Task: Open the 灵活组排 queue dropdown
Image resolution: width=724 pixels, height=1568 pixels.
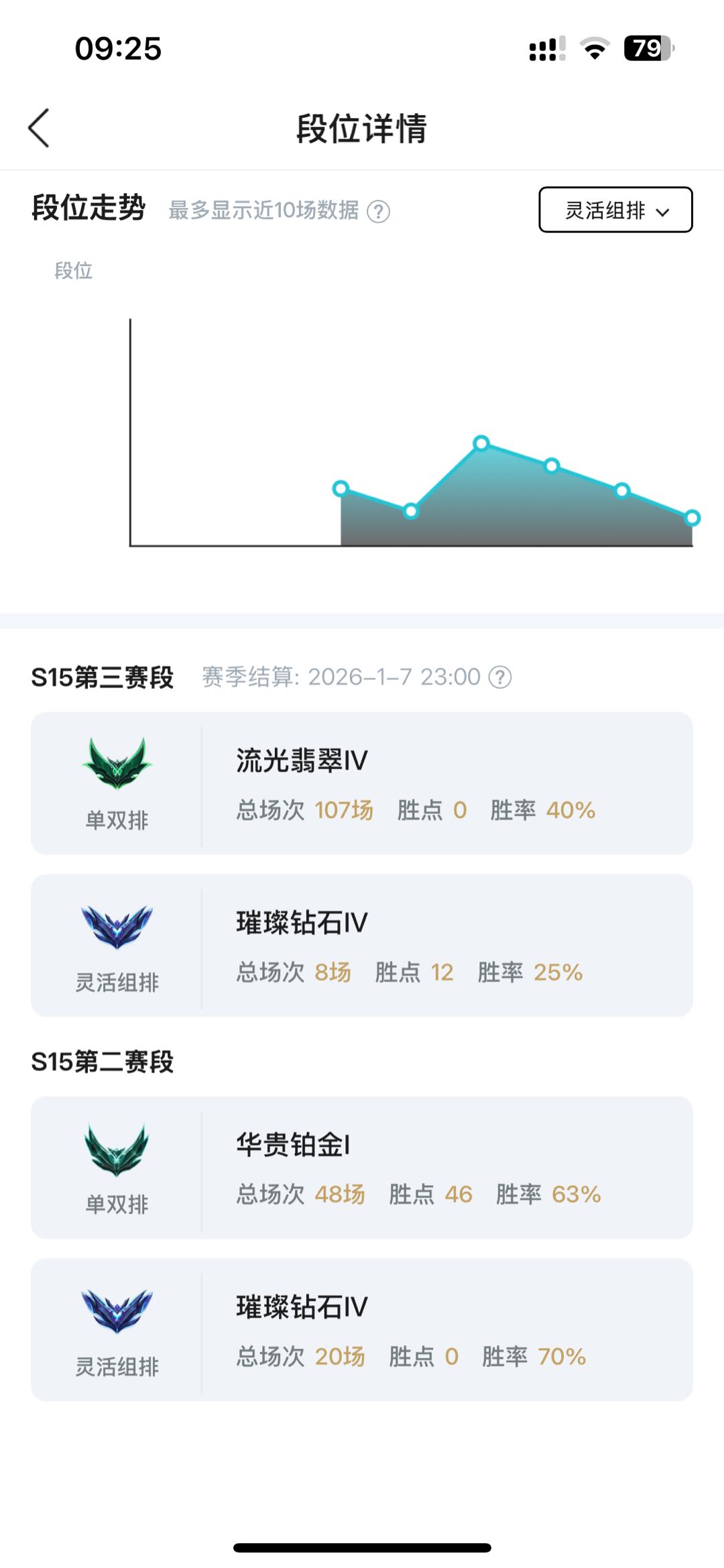Action: coord(615,210)
